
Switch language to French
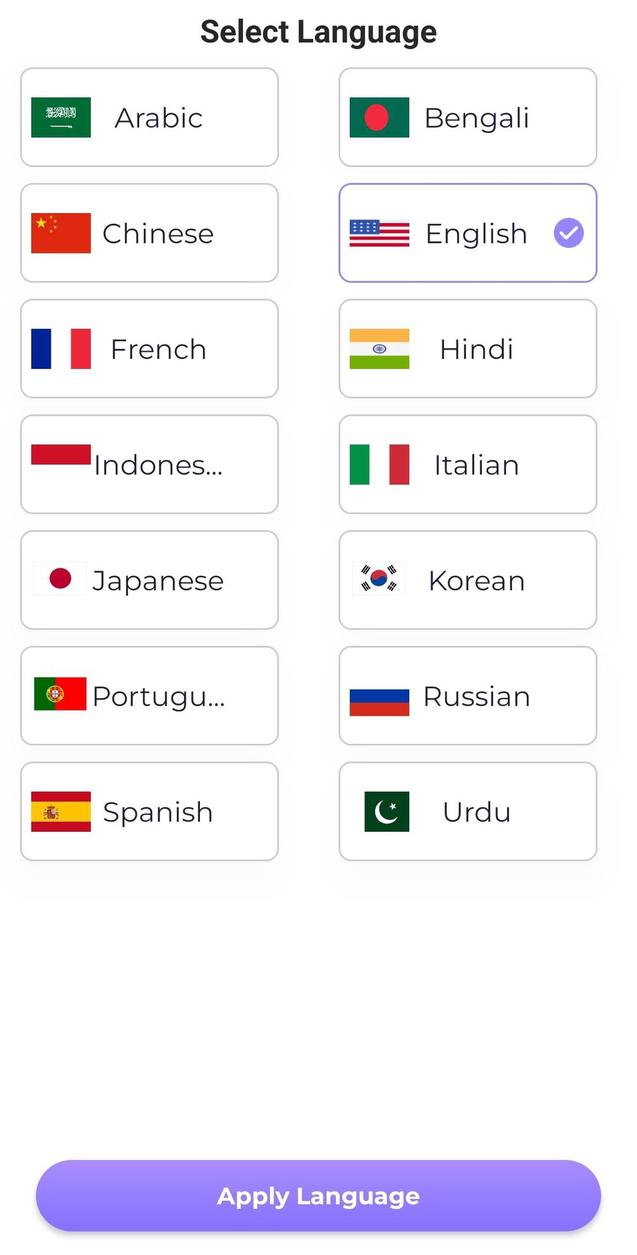point(149,349)
